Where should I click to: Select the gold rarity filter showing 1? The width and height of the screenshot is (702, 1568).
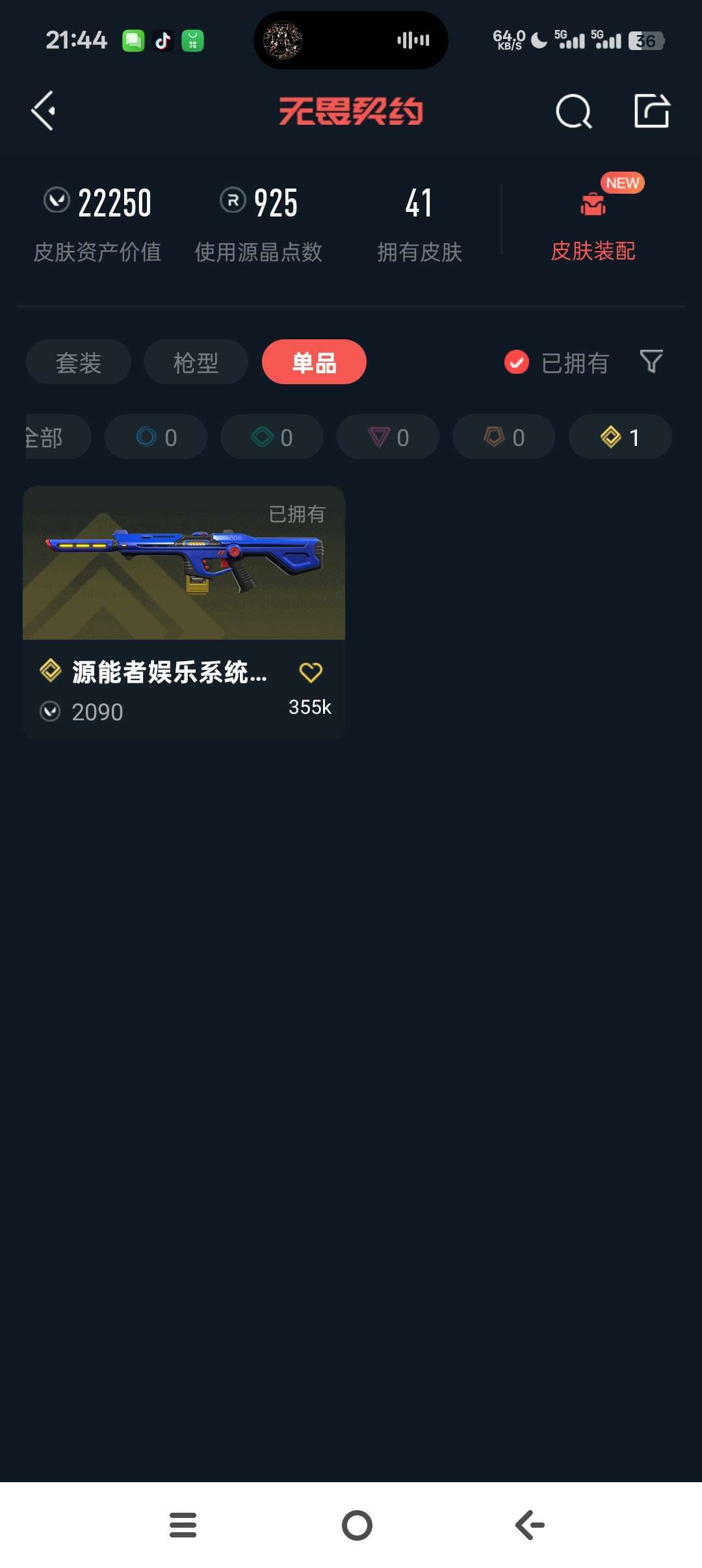pyautogui.click(x=619, y=437)
